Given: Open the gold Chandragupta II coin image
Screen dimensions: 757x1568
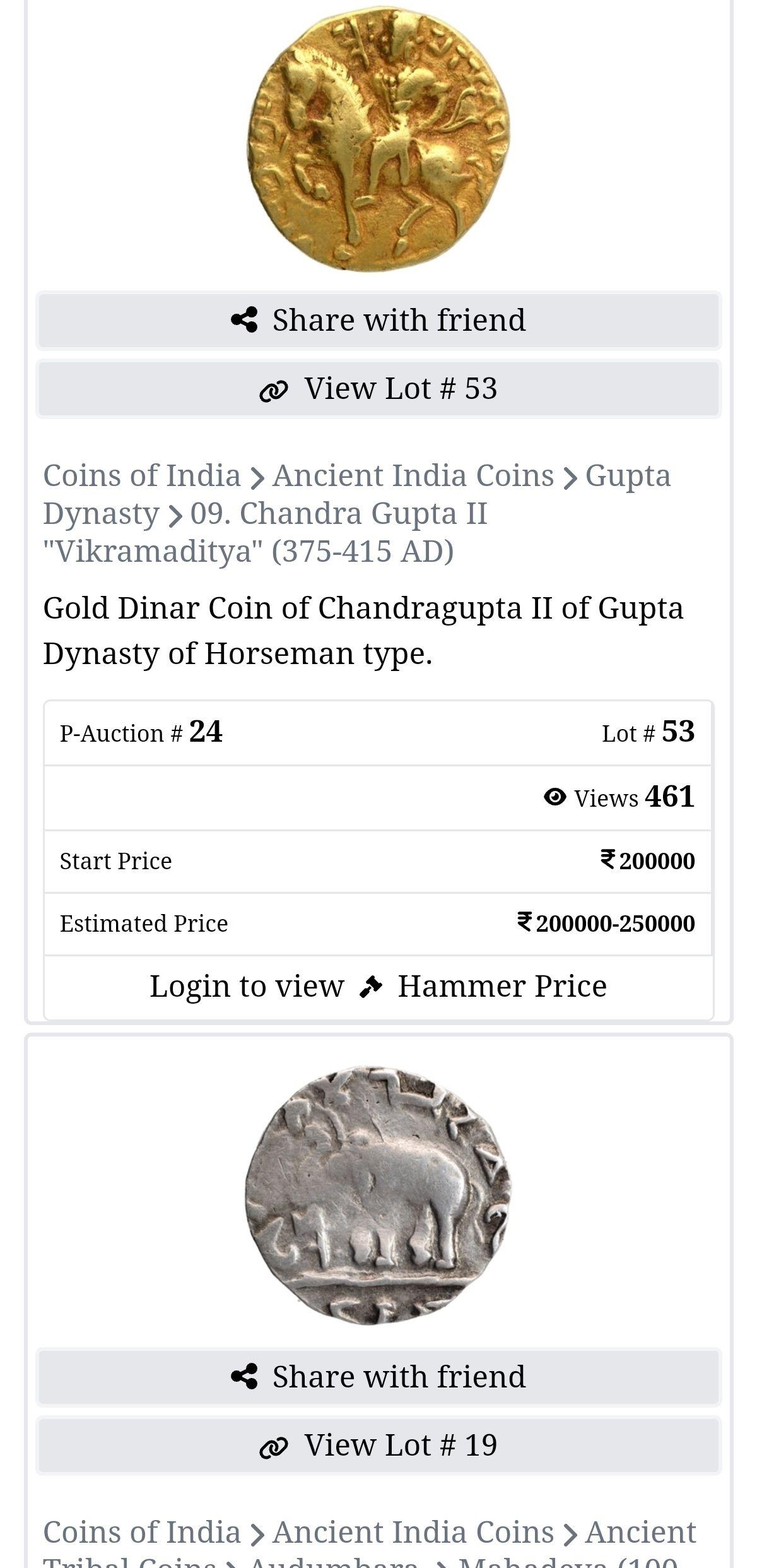Looking at the screenshot, I should (x=378, y=139).
